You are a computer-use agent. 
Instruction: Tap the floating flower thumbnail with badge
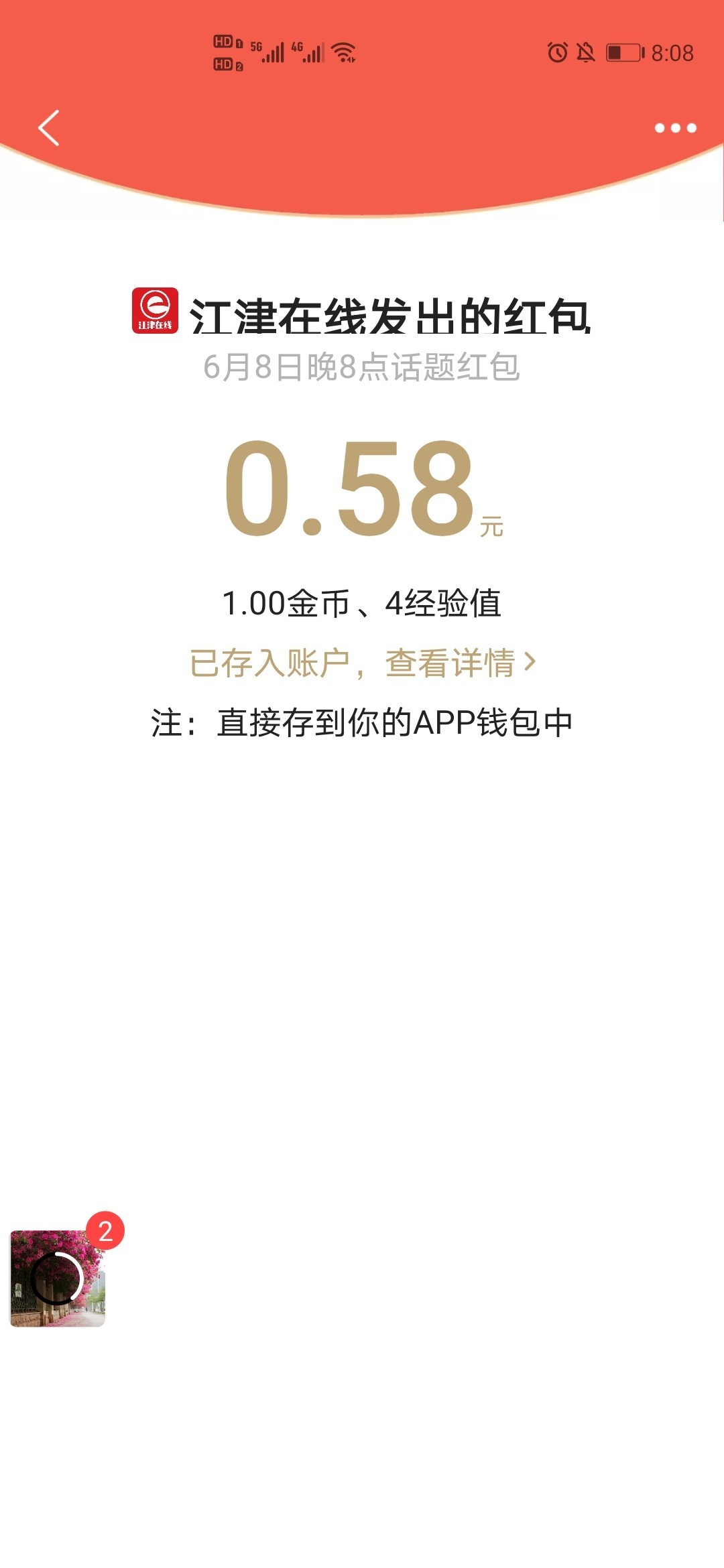coord(58,1278)
